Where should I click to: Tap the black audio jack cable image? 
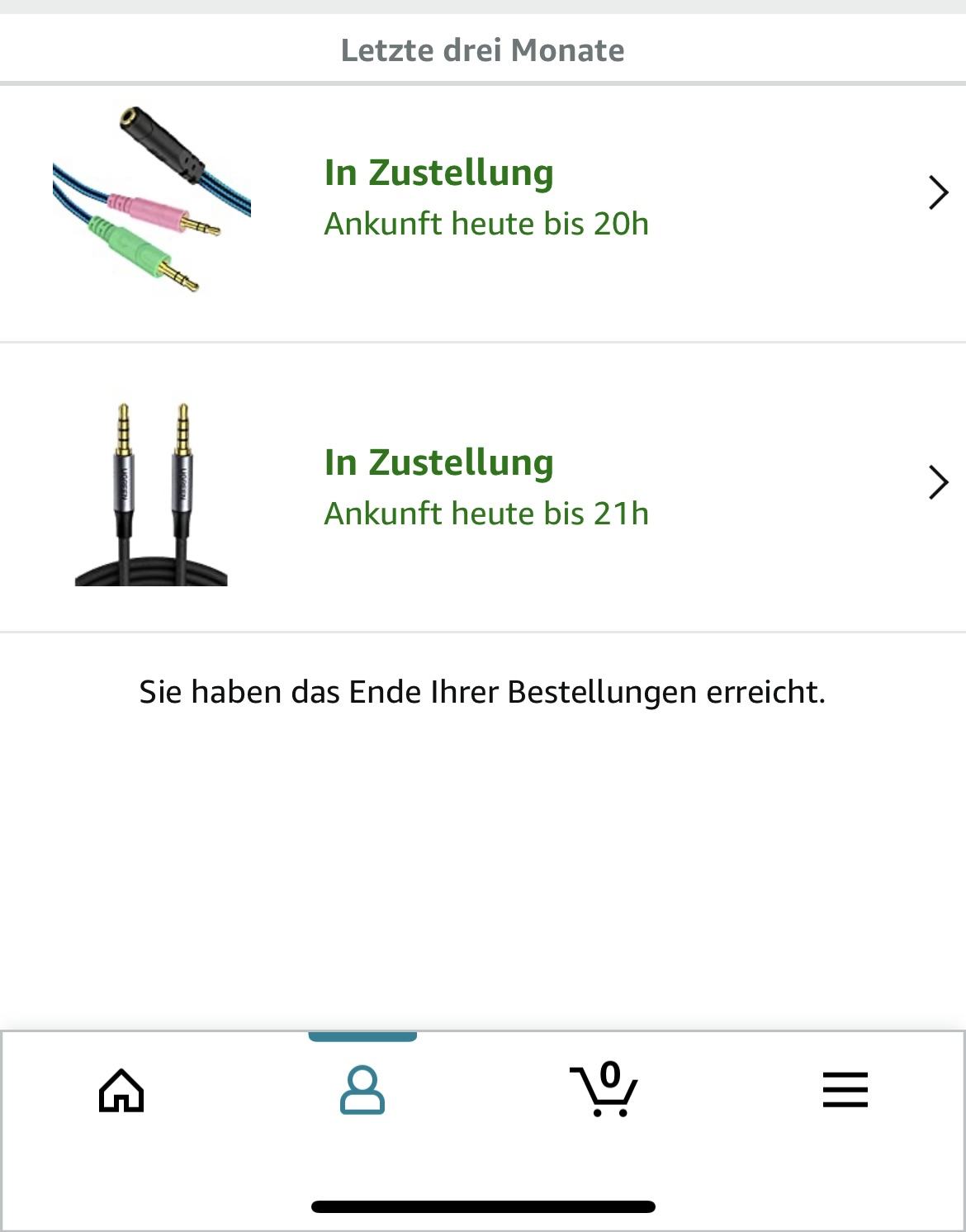pos(151,494)
